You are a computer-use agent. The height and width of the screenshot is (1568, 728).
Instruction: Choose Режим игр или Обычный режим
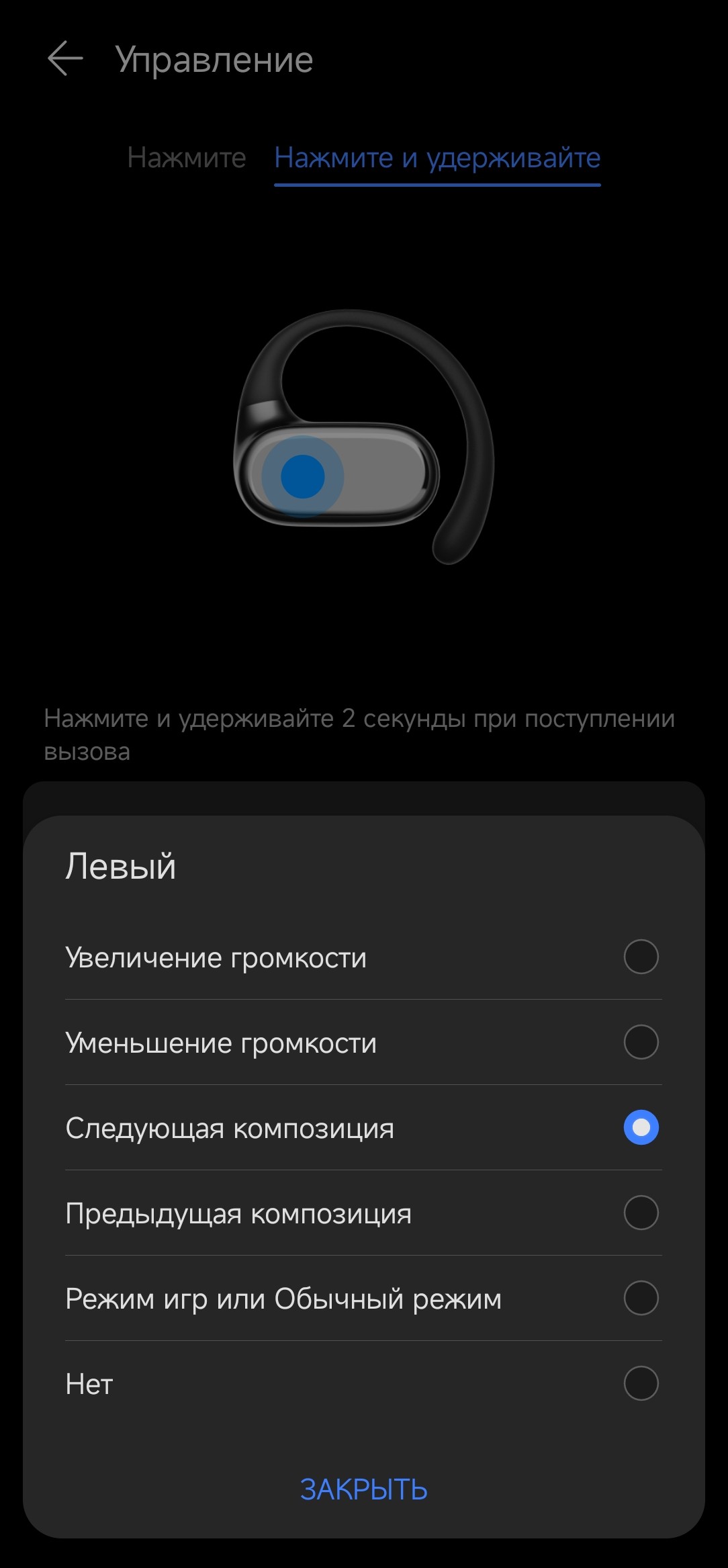641,1298
